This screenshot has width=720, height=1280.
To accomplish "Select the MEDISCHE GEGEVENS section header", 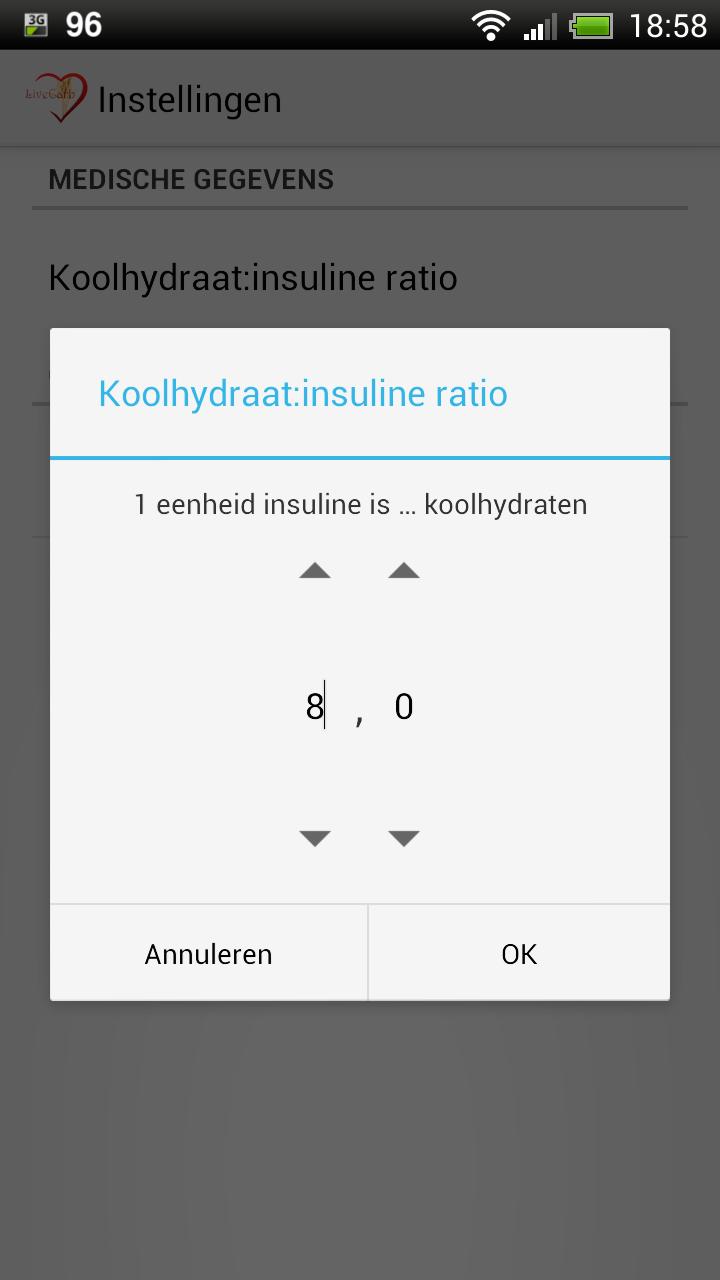I will pos(190,179).
